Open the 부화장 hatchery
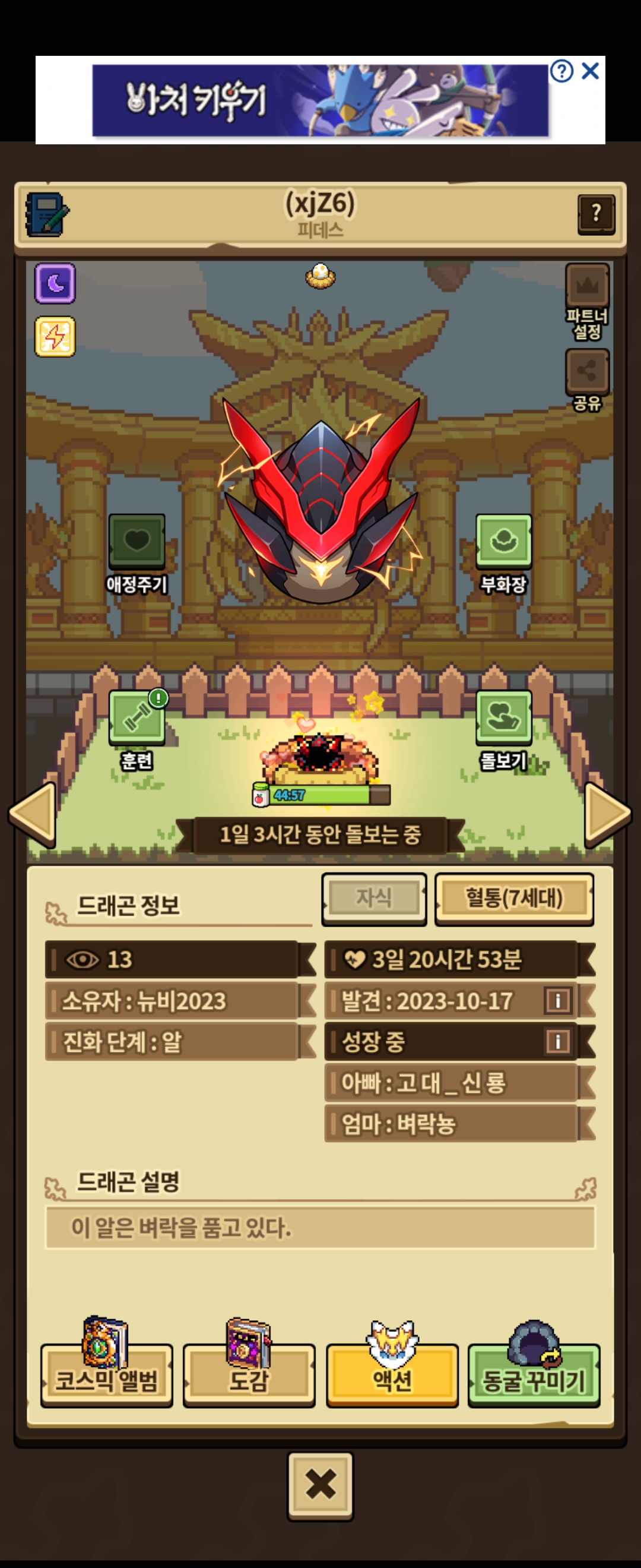 pyautogui.click(x=503, y=542)
